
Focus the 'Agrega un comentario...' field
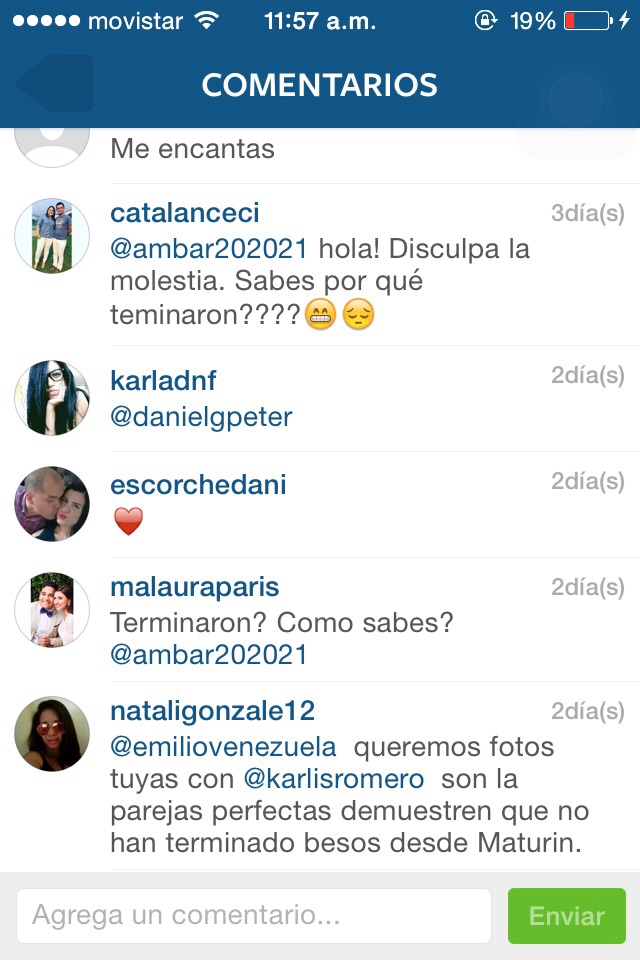(253, 916)
